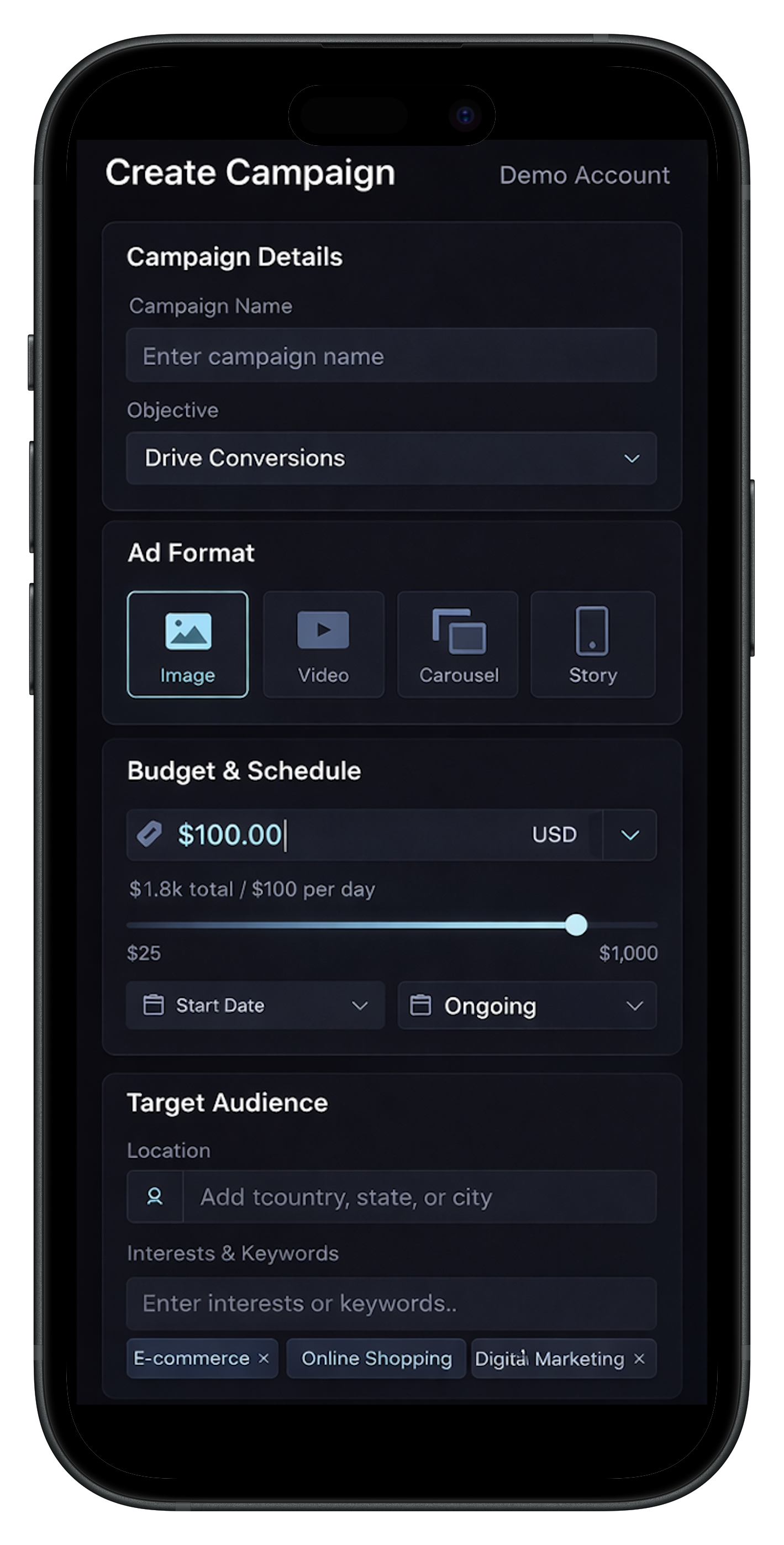The height and width of the screenshot is (1545, 784).
Task: Expand the Drive Conversions objective dropdown
Action: [391, 458]
